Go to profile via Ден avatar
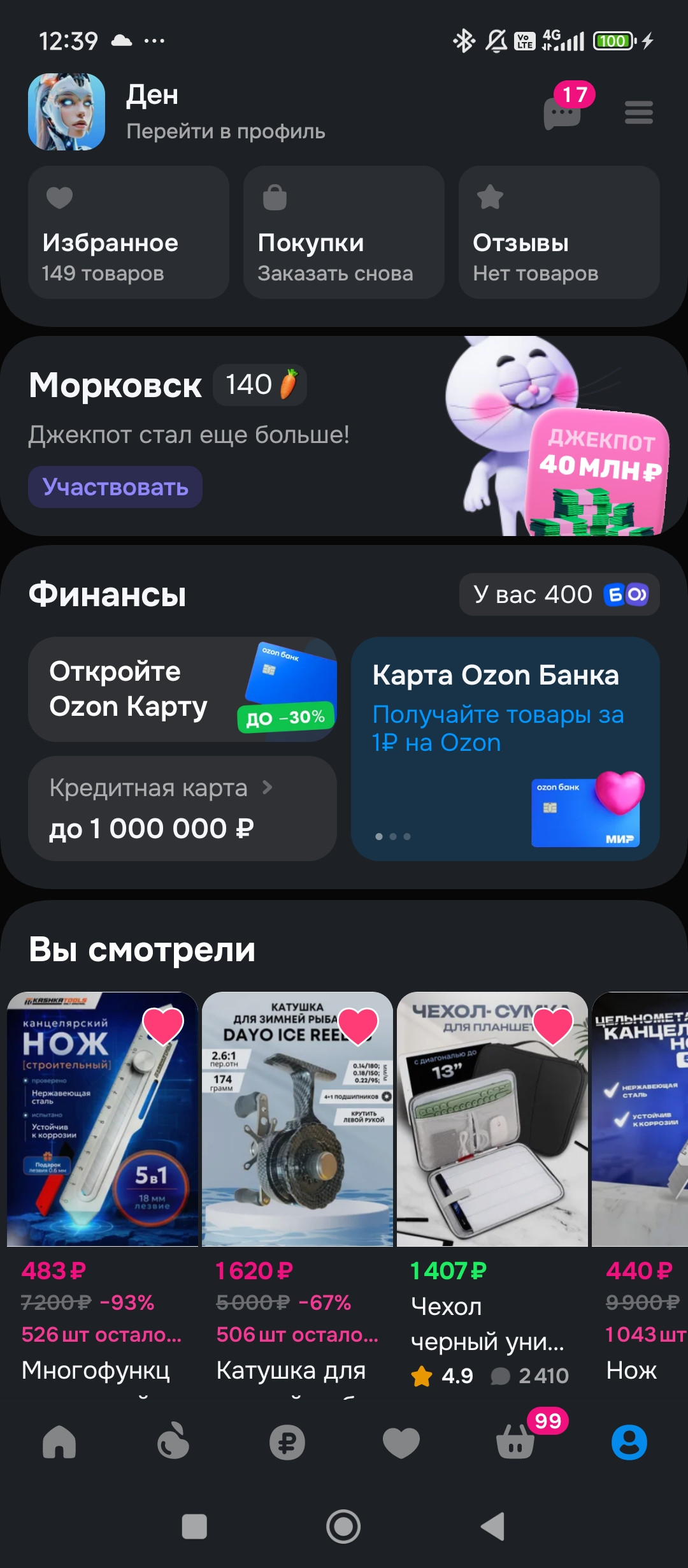The width and height of the screenshot is (688, 1568). 66,112
